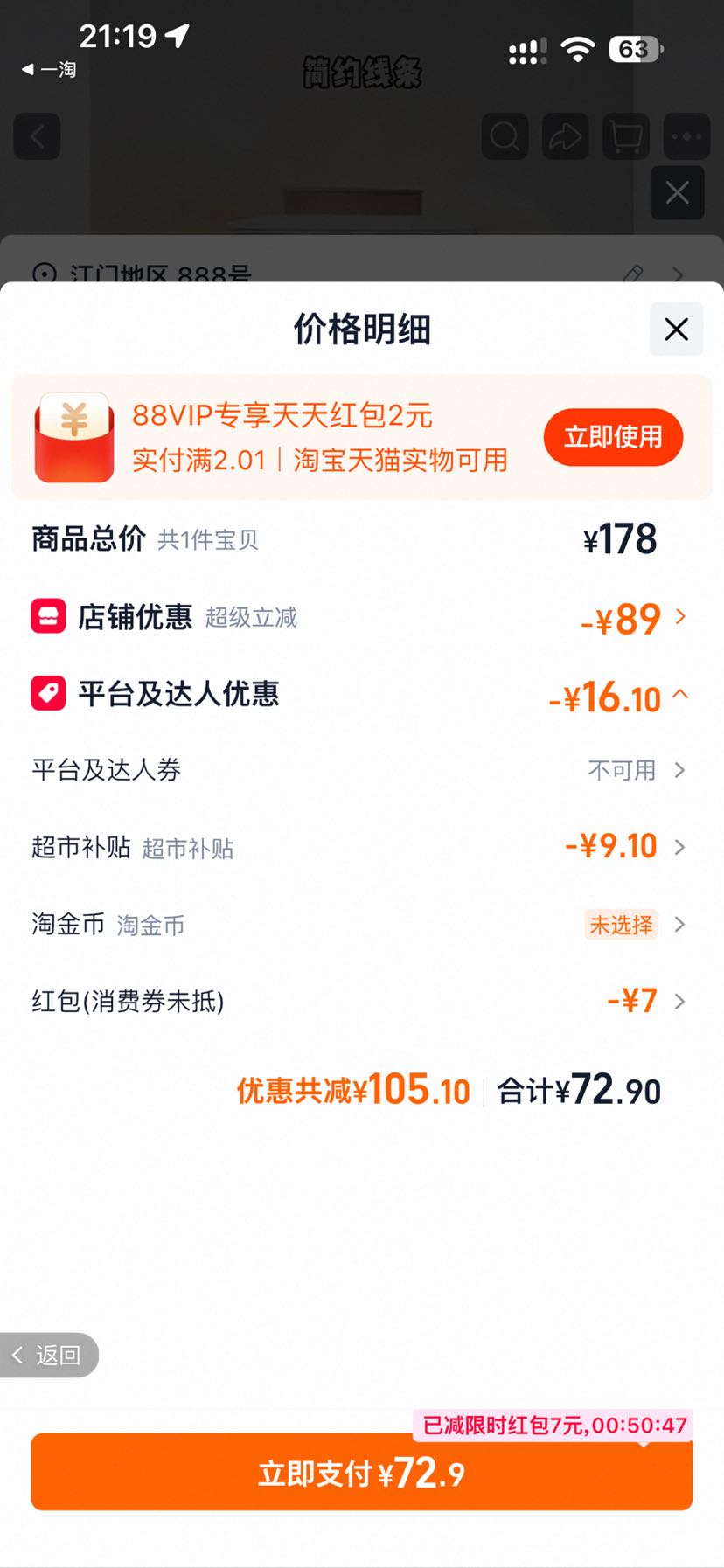Tap 立即使用 on the 88VIP red packet
The image size is (724, 1568).
click(x=613, y=436)
